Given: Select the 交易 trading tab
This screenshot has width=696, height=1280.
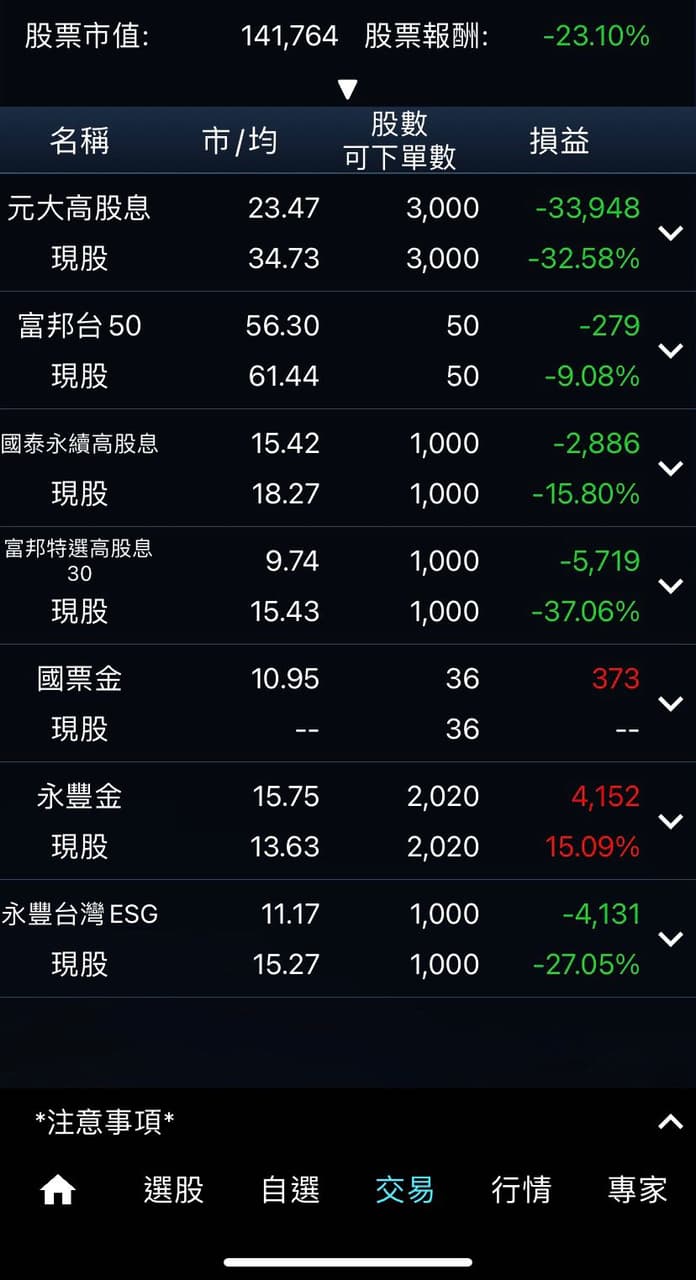Looking at the screenshot, I should 405,1190.
